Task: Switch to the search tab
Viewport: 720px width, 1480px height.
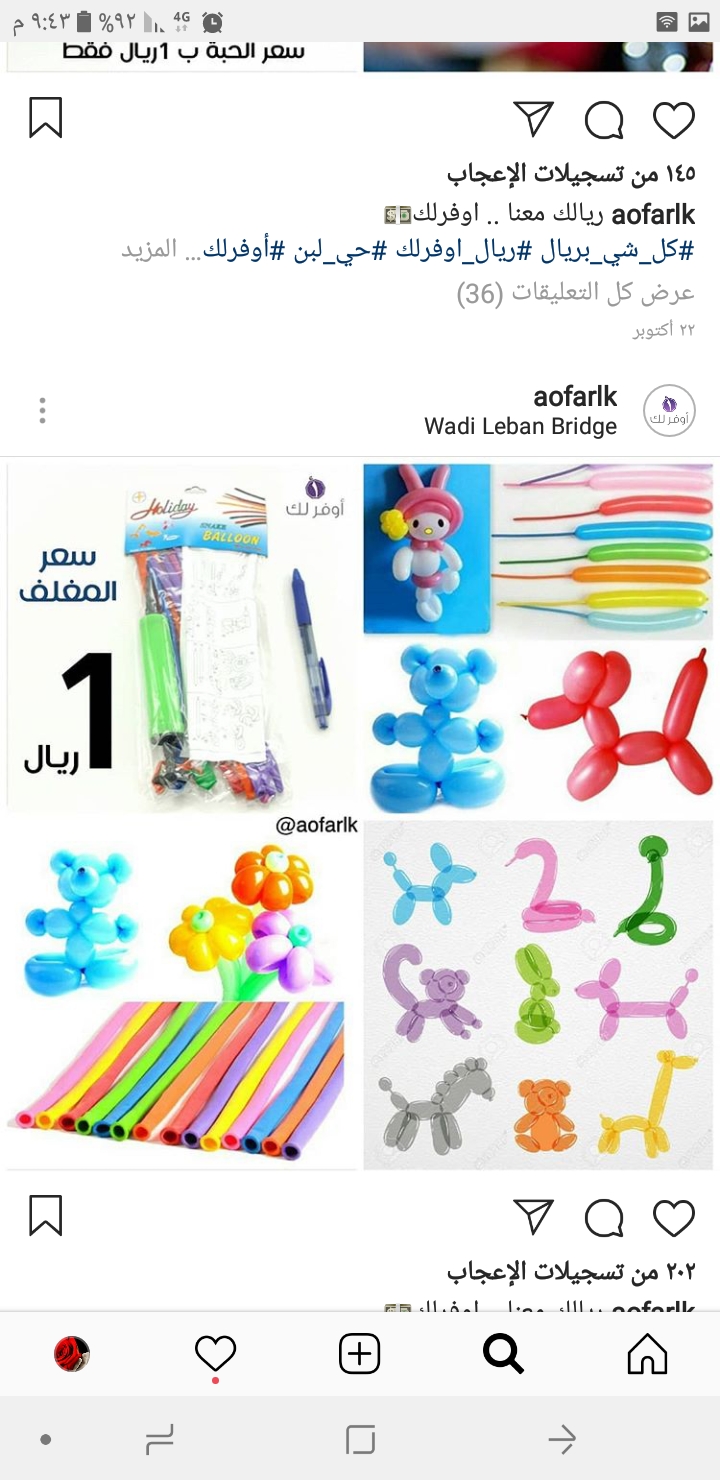Action: pyautogui.click(x=503, y=1355)
